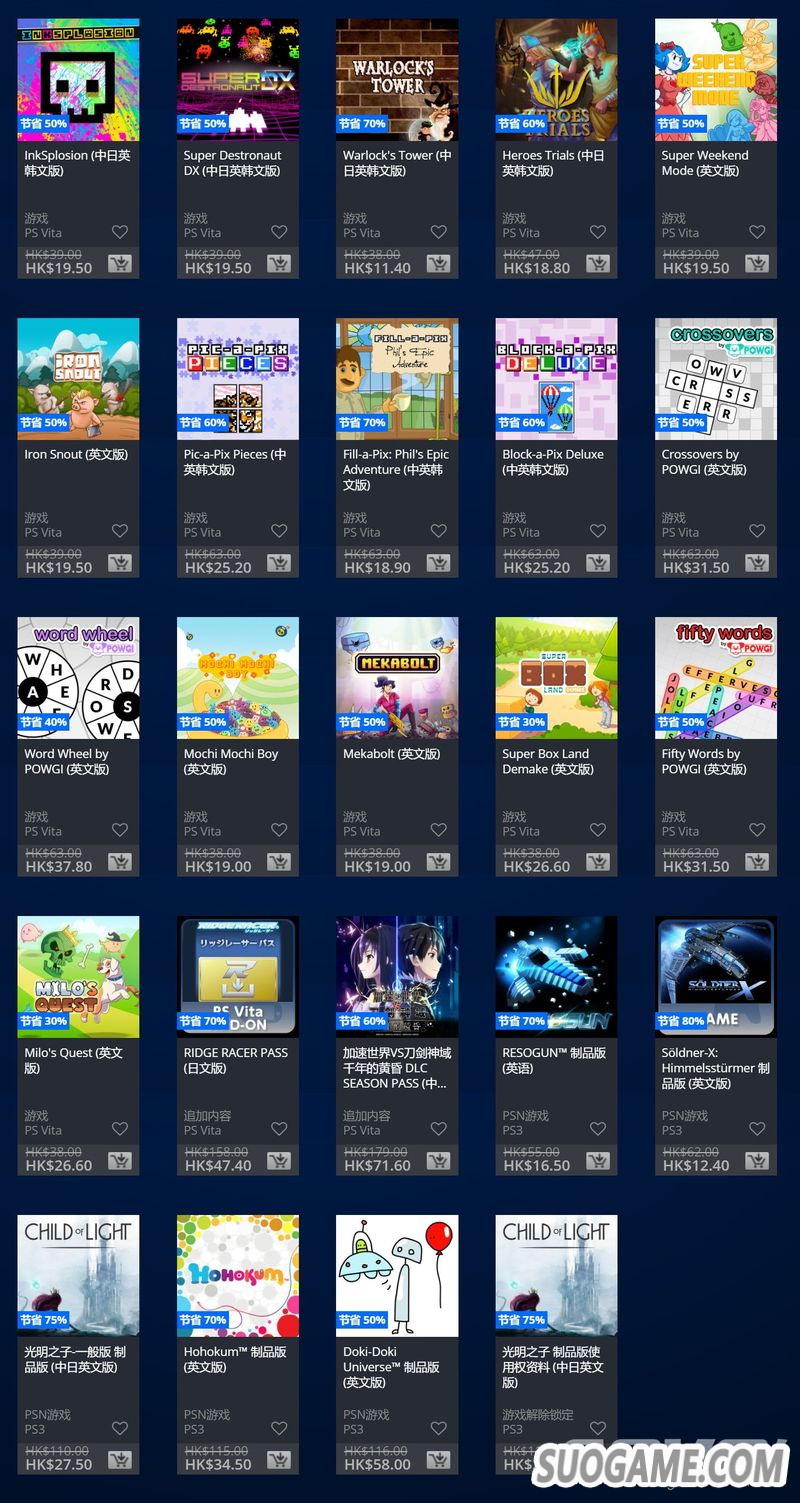View Block-a-Pix Deluxe details
Viewport: 800px width, 1503px height.
point(556,379)
